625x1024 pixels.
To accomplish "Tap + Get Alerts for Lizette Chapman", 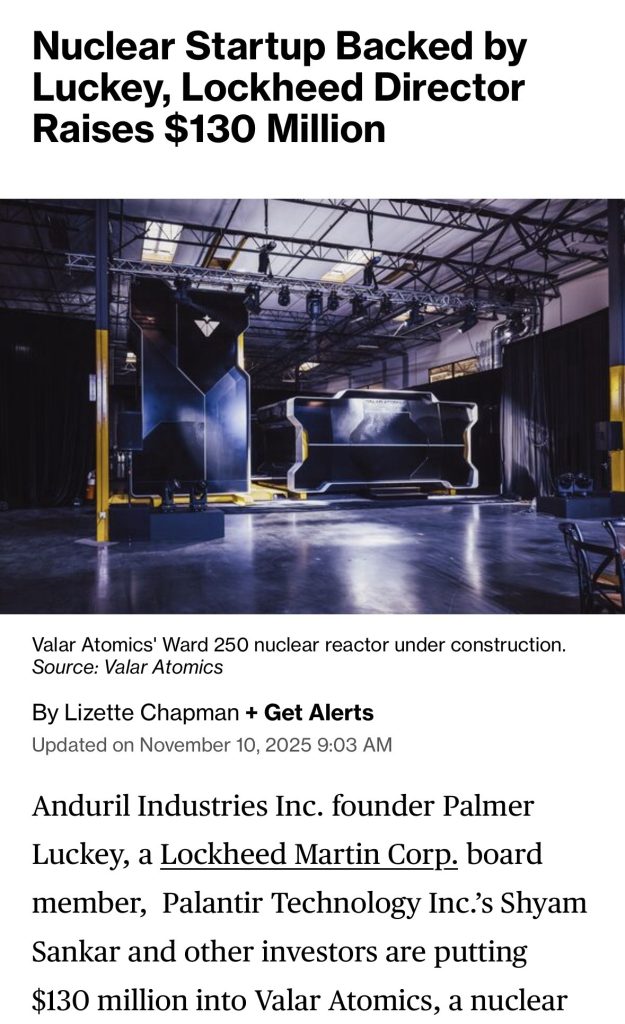I will [x=309, y=713].
